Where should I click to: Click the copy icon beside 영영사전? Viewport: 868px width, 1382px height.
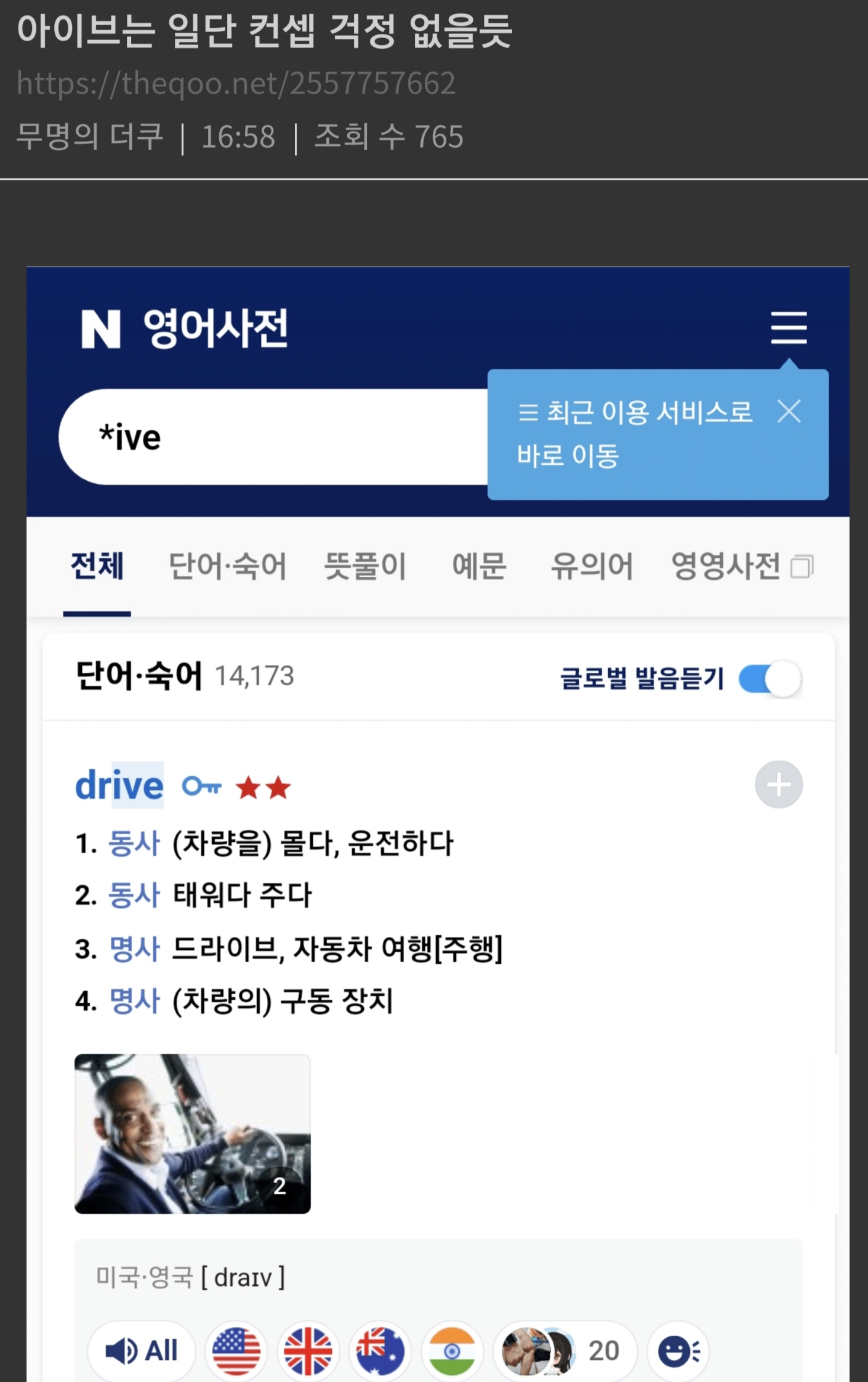[803, 566]
